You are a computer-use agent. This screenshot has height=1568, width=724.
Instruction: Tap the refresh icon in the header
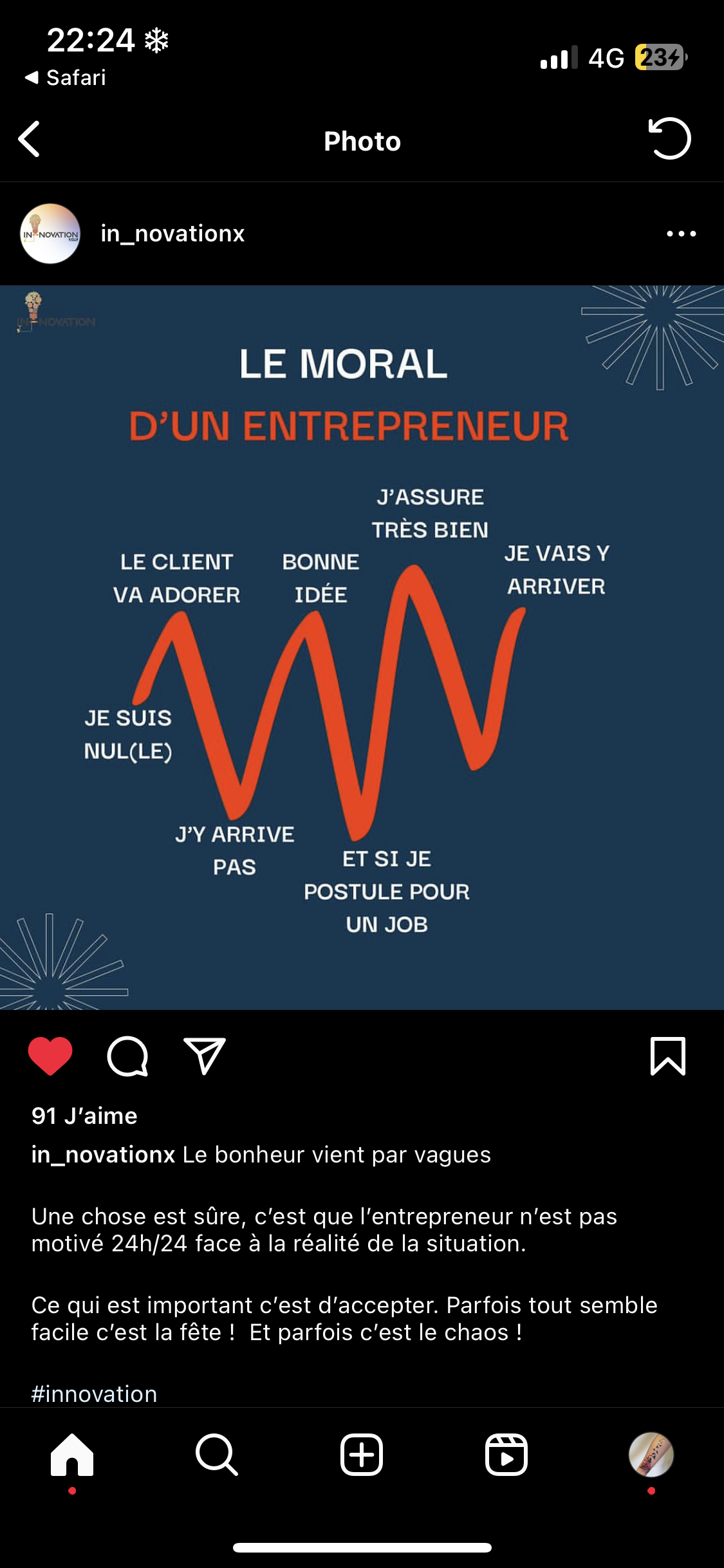coord(669,139)
